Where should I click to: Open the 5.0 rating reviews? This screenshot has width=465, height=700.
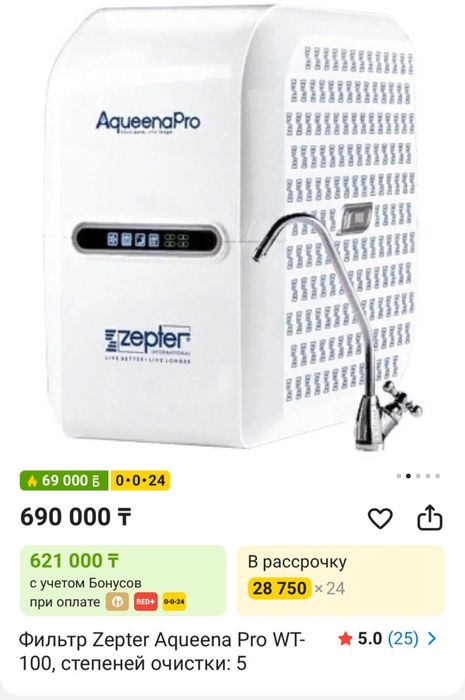(387, 639)
